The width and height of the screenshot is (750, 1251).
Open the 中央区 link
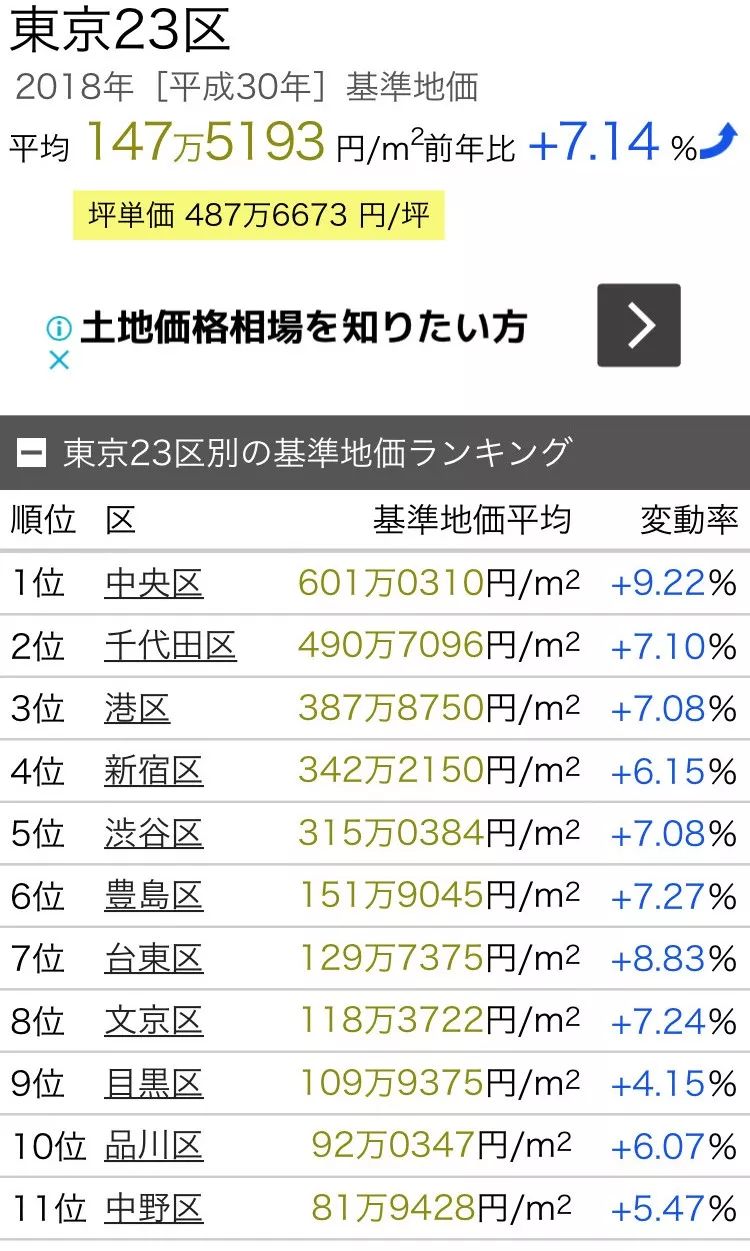pyautogui.click(x=154, y=583)
